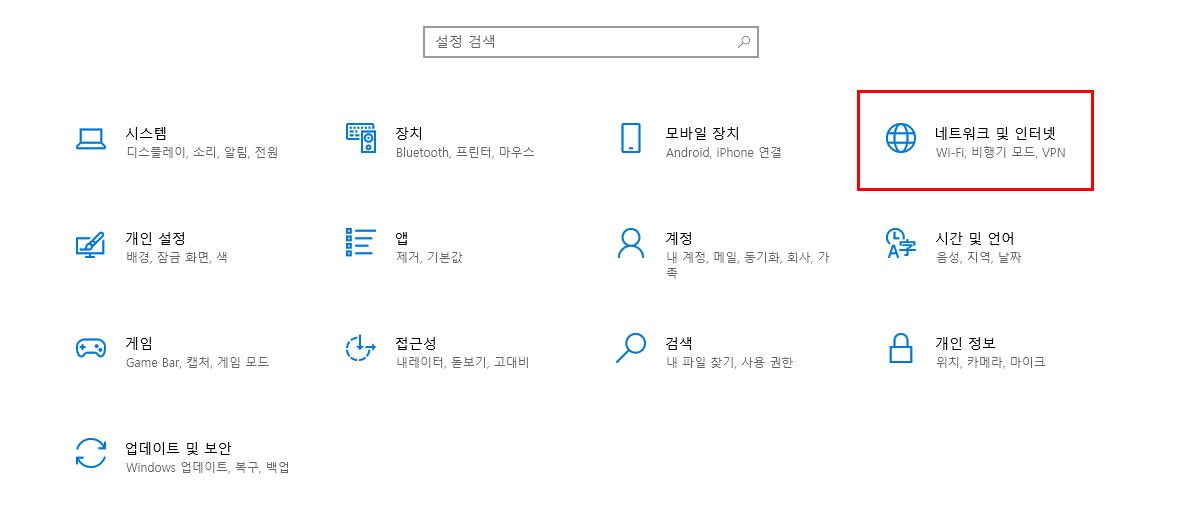
Task: Open 앱 settings
Action: [x=402, y=239]
